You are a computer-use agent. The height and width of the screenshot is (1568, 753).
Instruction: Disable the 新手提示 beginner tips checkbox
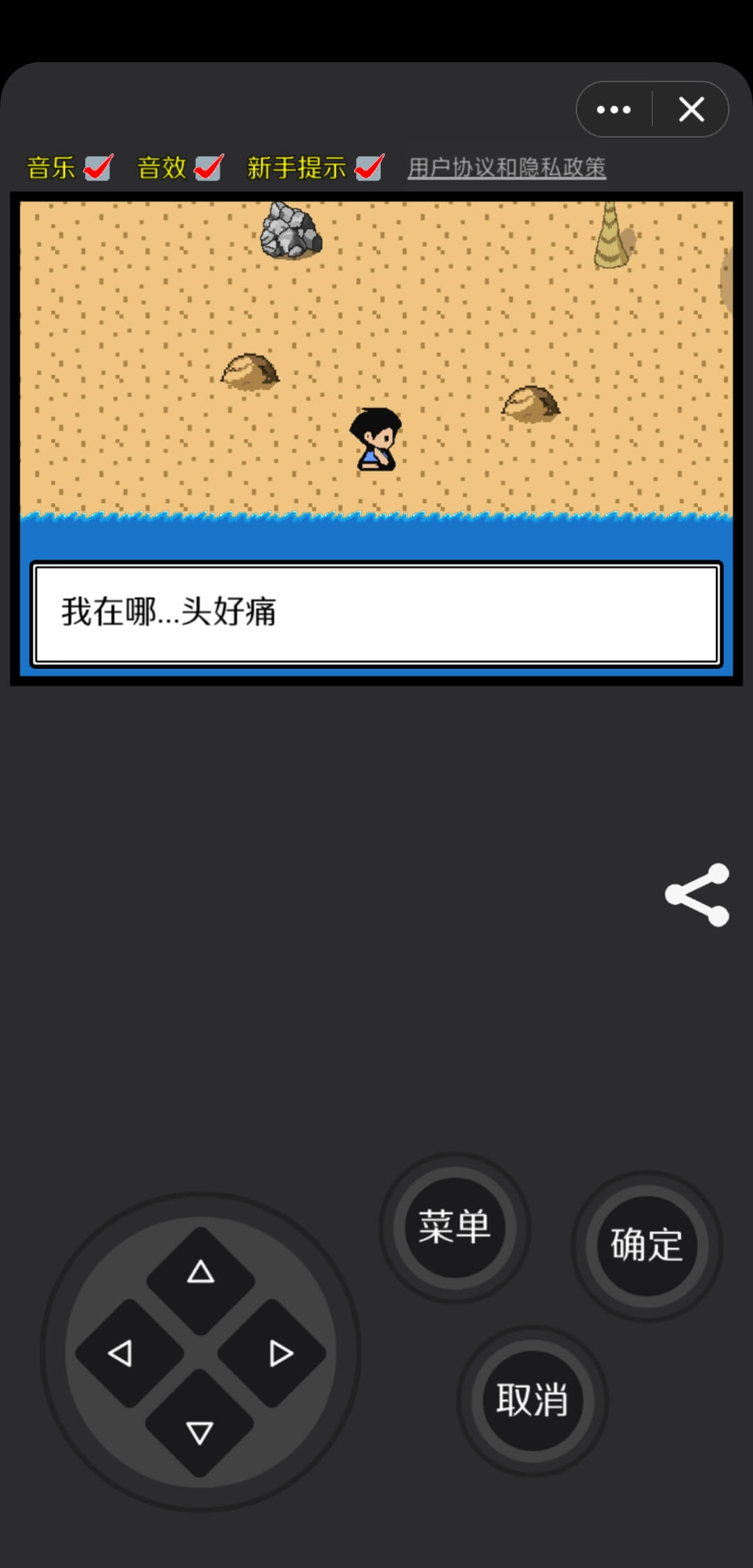(369, 167)
